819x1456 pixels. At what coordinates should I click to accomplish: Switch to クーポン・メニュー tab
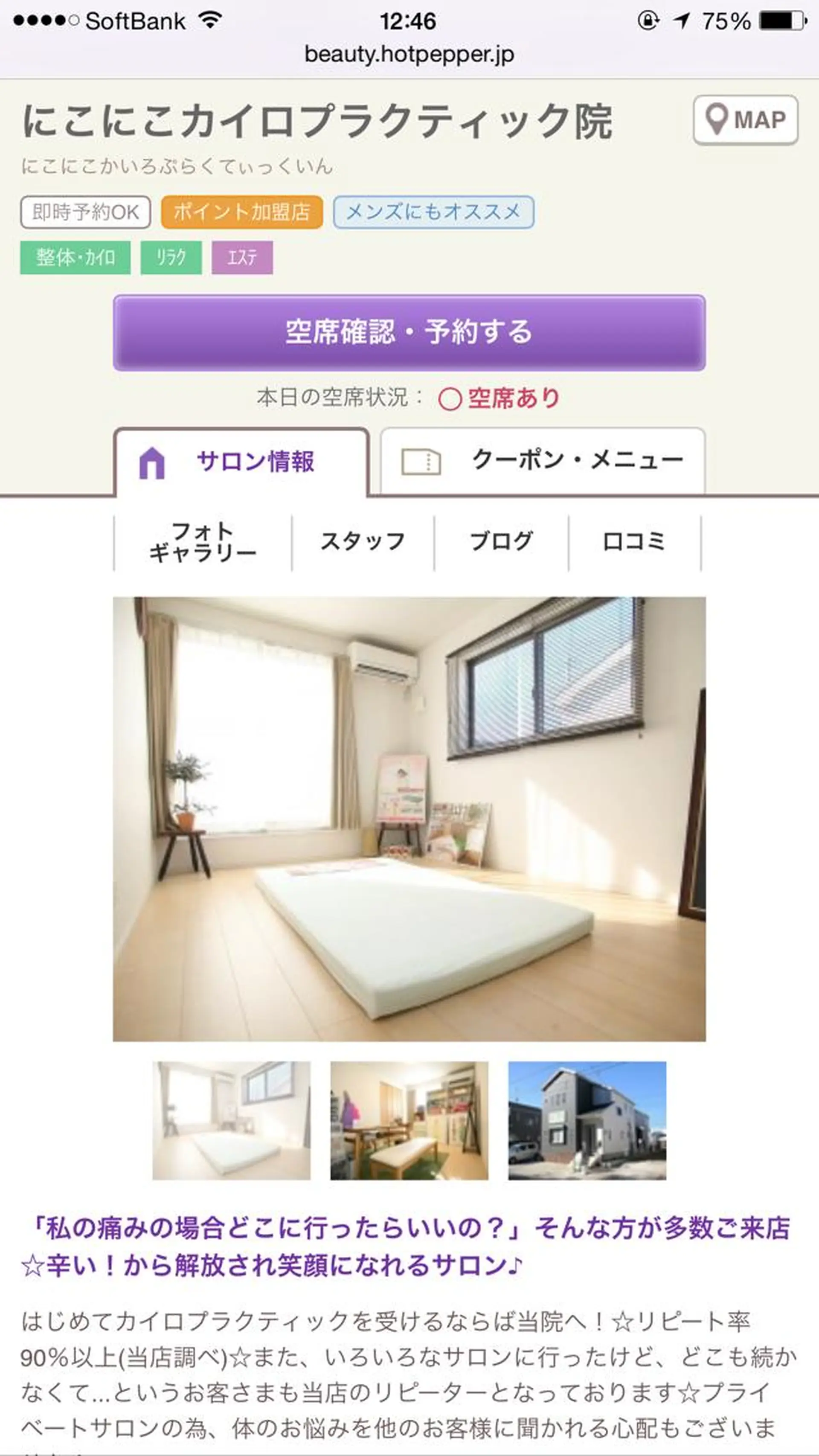543,461
